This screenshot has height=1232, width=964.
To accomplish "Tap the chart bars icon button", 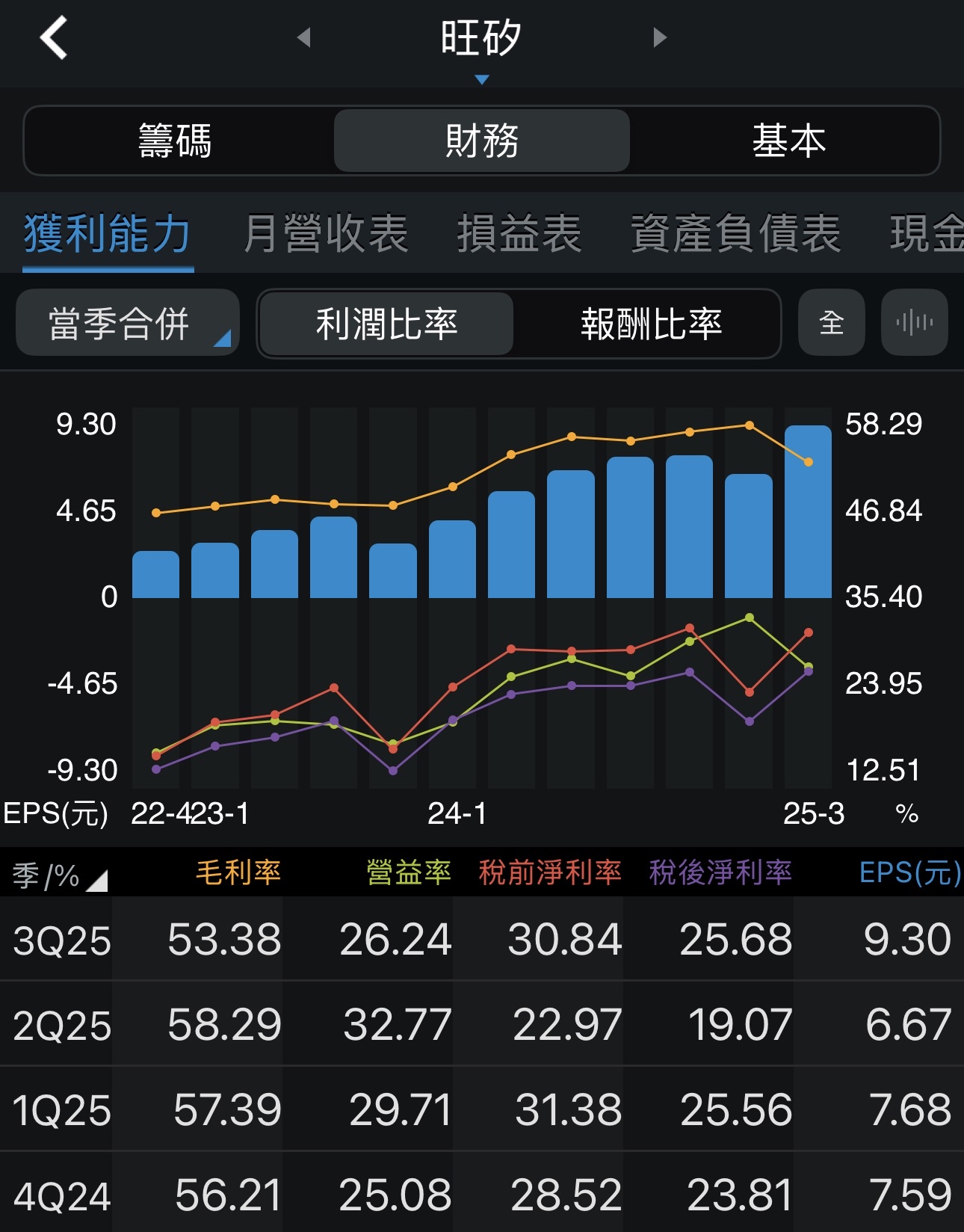I will (x=915, y=323).
